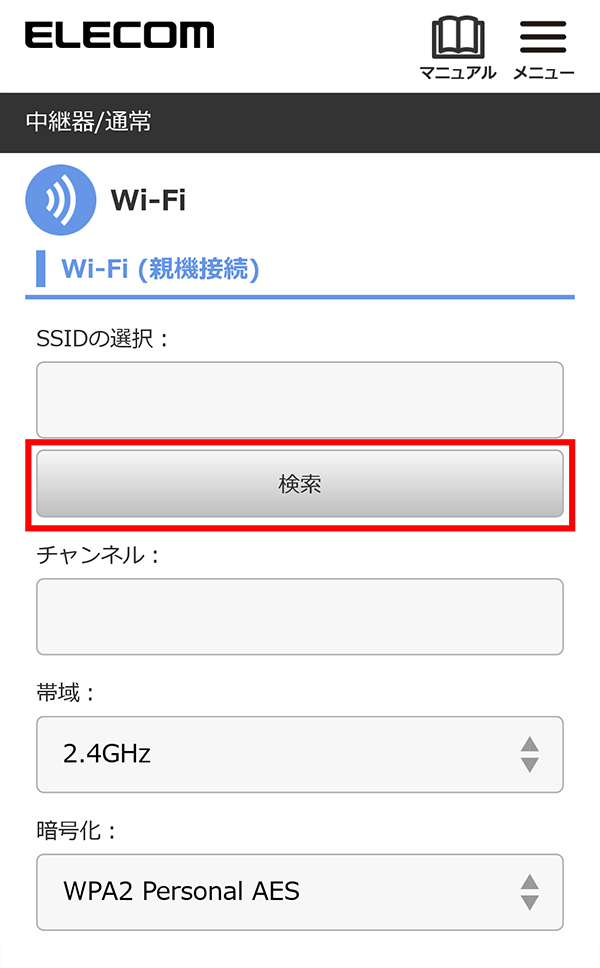Expand the 帯域 2.4GHz dropdown
The width and height of the screenshot is (600, 968).
300,754
